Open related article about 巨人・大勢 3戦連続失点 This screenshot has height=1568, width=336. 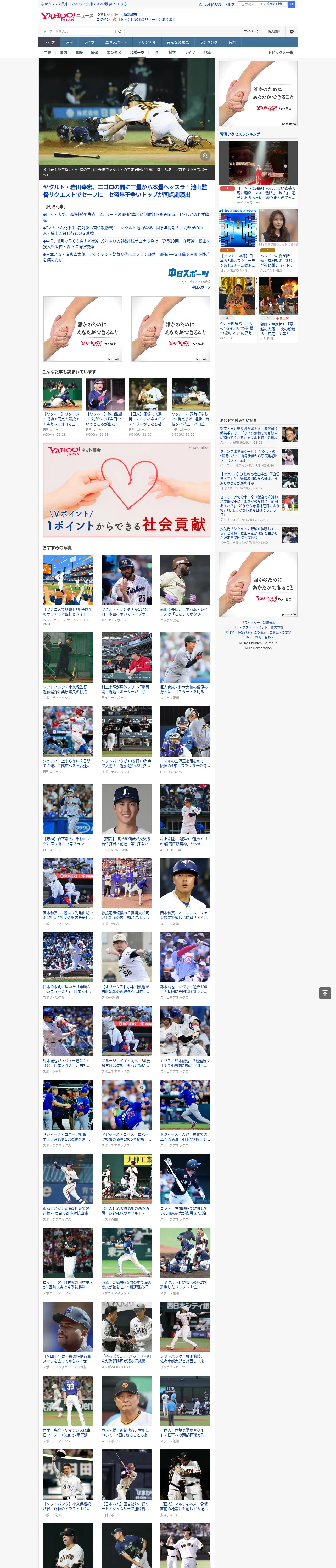click(126, 217)
